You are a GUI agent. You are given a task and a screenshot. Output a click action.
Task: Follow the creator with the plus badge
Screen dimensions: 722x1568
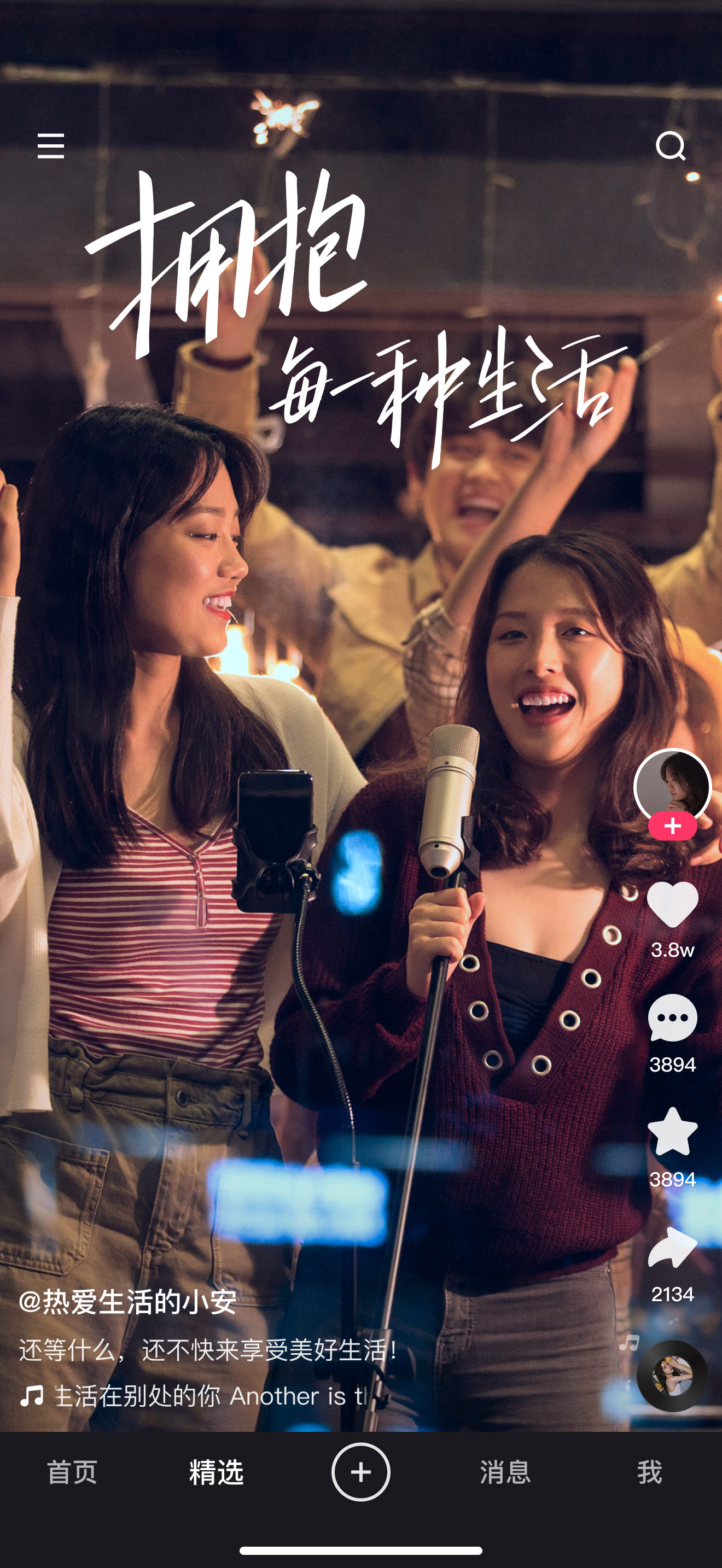[x=672, y=826]
